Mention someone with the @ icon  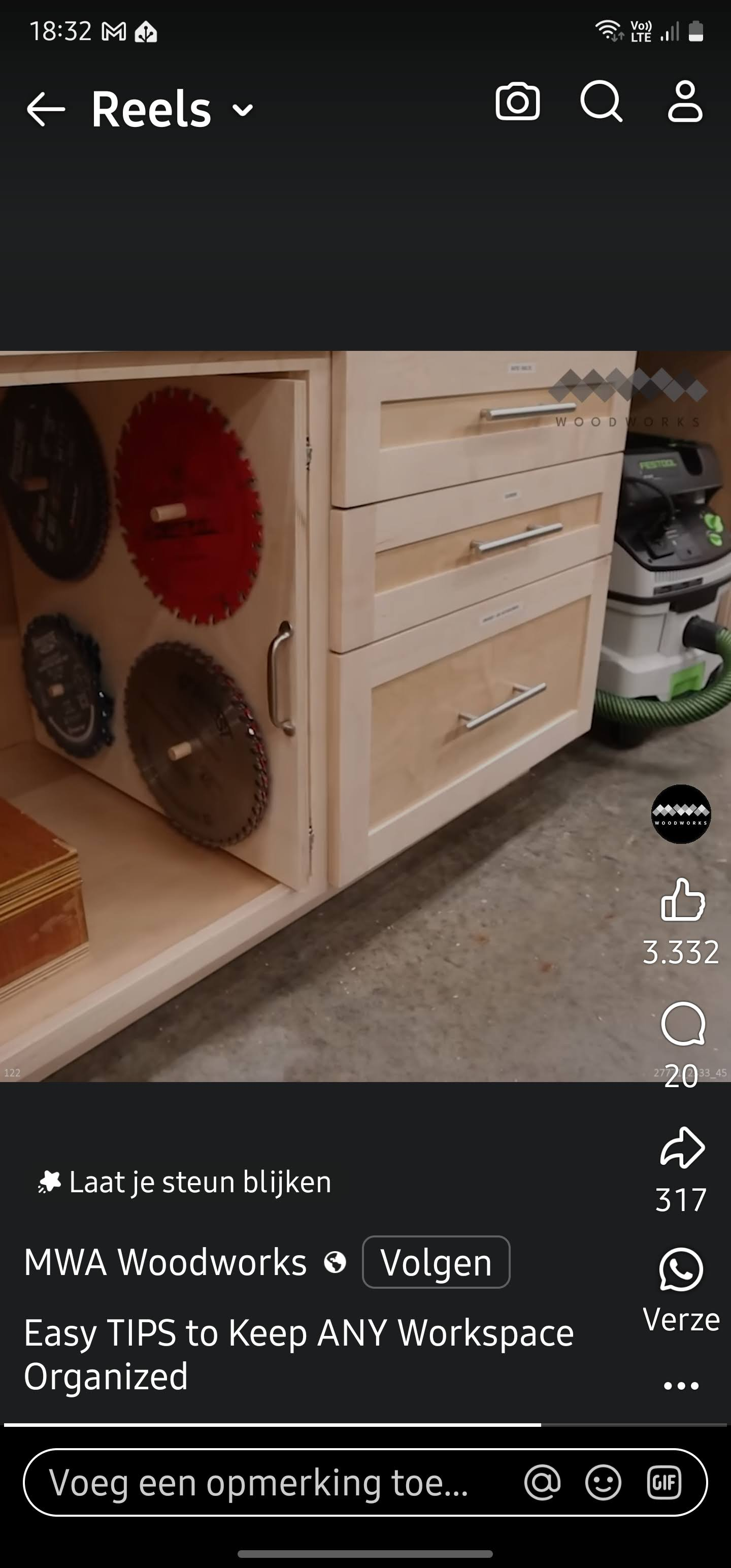(x=542, y=1483)
